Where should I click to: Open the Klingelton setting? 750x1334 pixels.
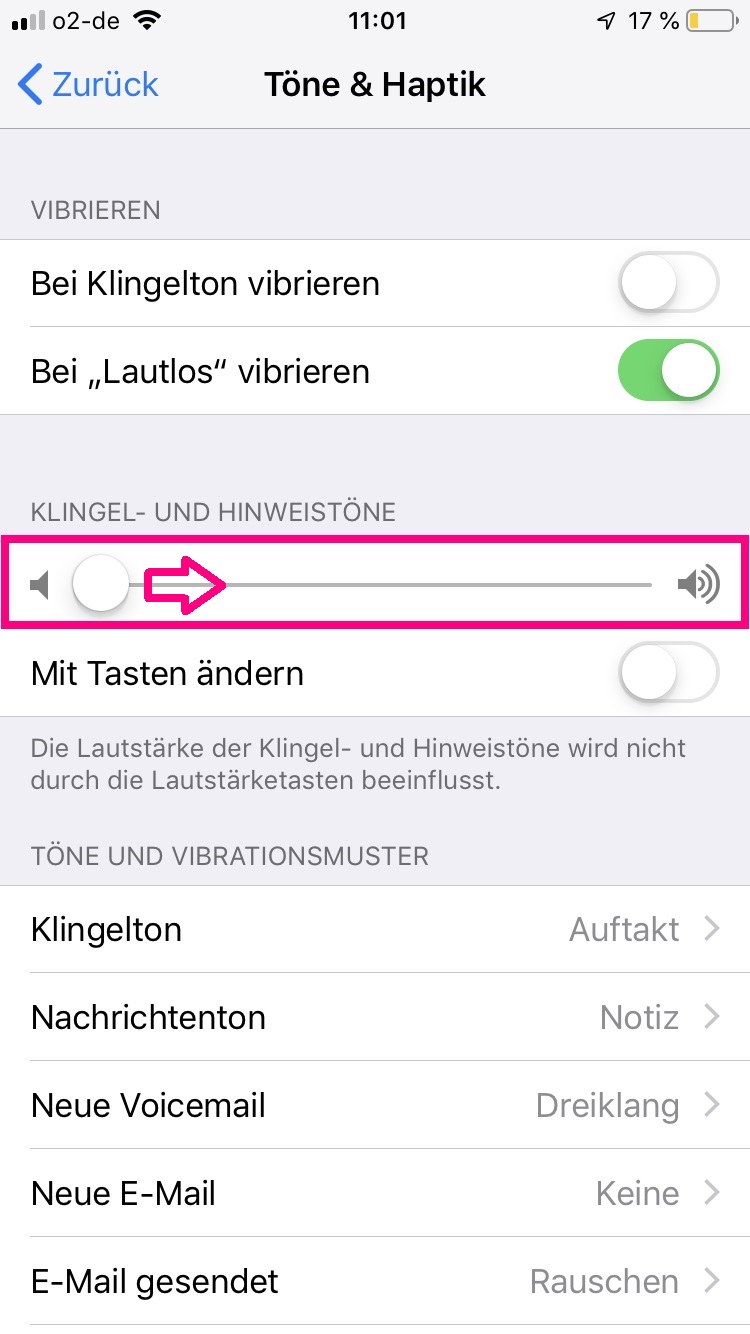click(375, 929)
